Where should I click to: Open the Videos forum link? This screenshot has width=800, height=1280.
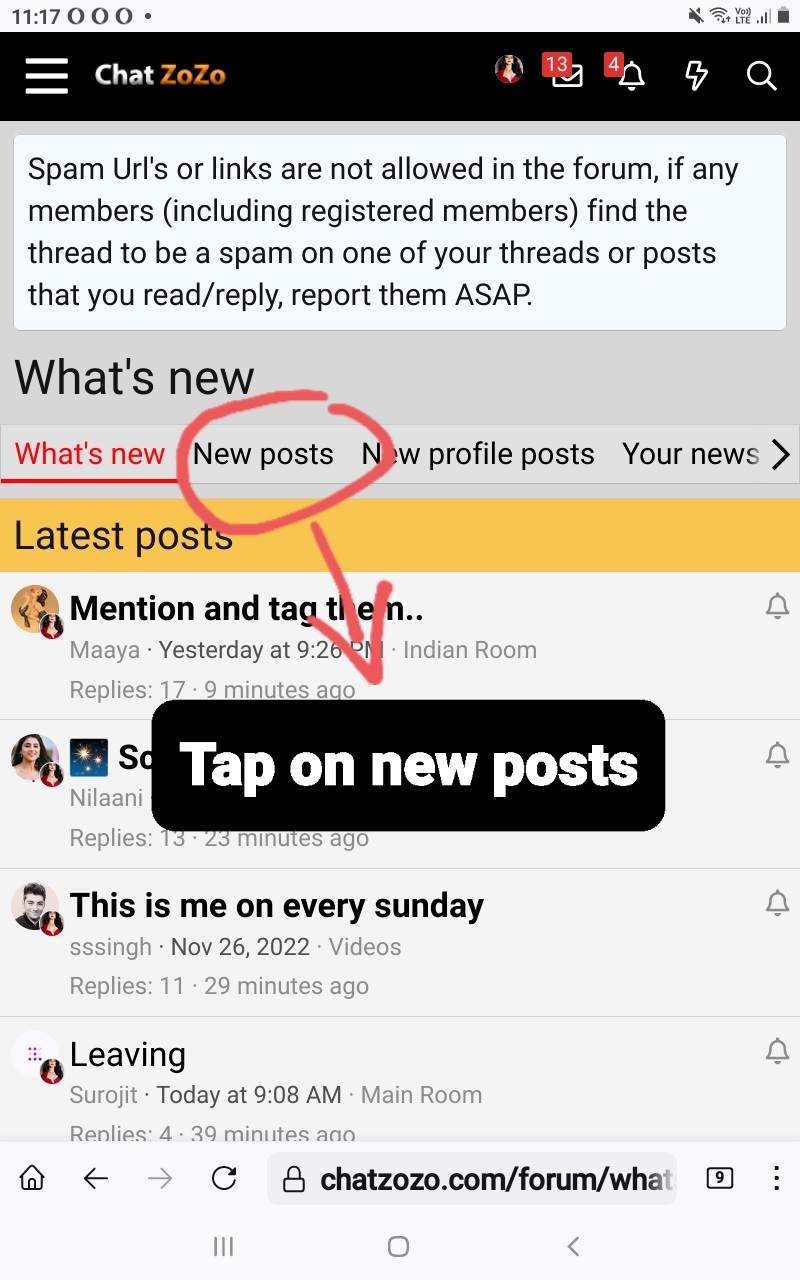pyautogui.click(x=365, y=947)
